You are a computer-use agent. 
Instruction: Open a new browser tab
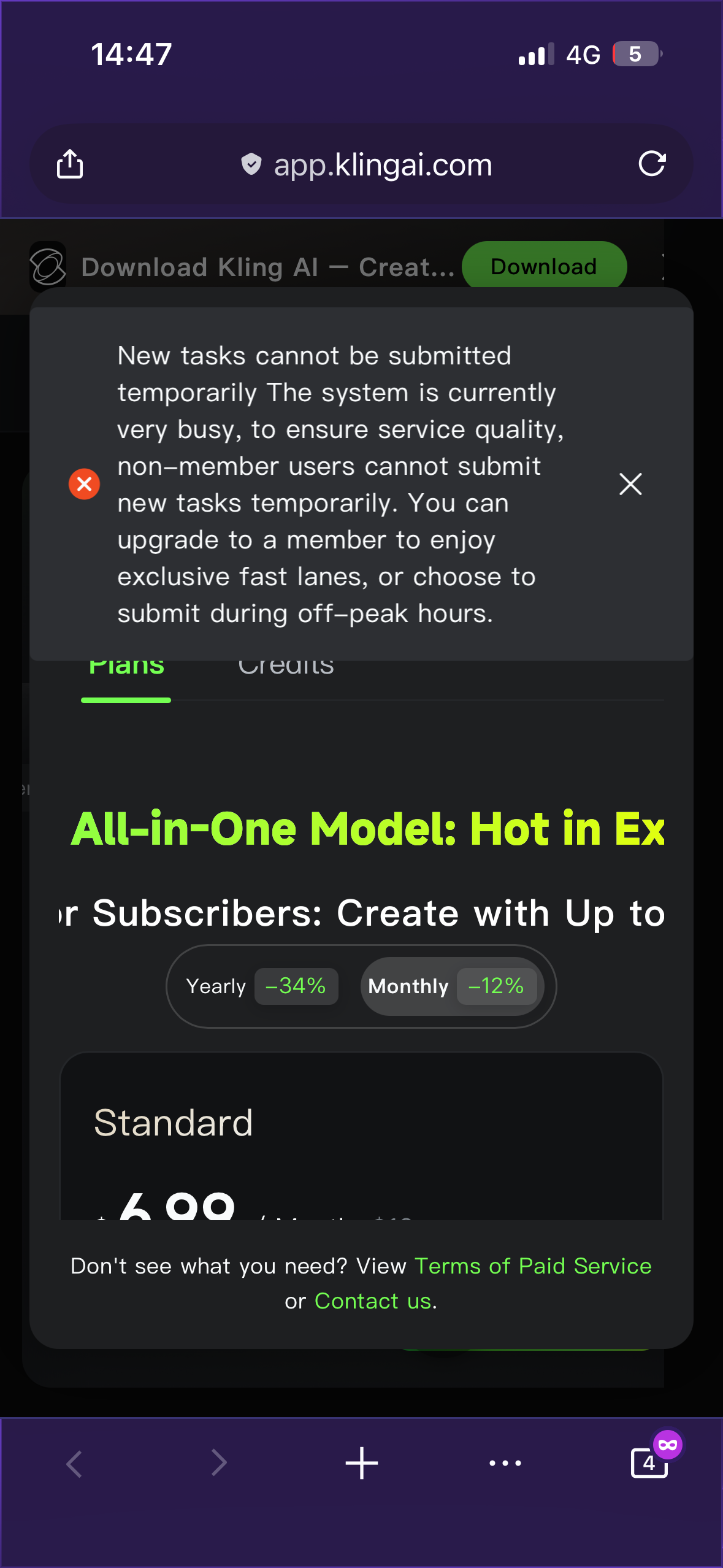(361, 1462)
